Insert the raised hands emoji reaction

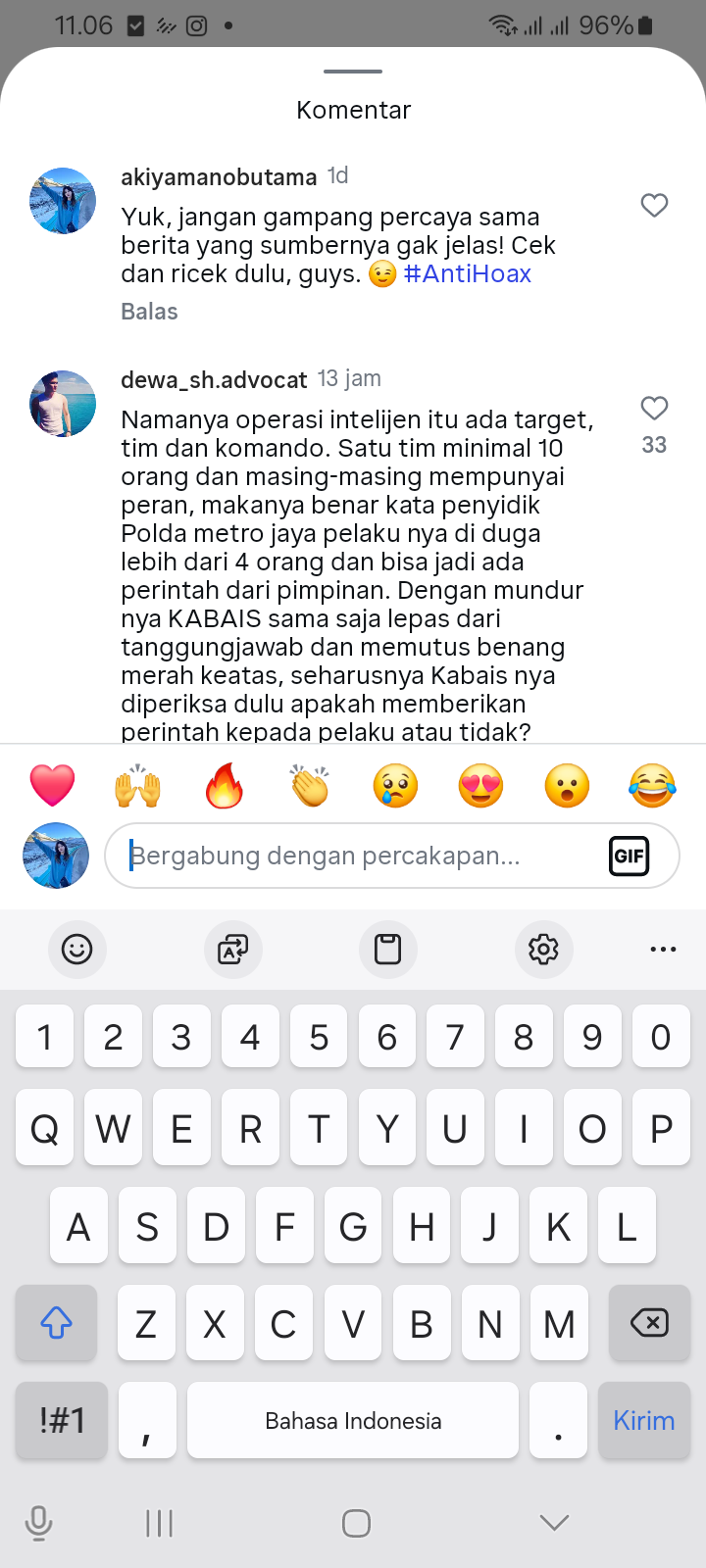(138, 786)
